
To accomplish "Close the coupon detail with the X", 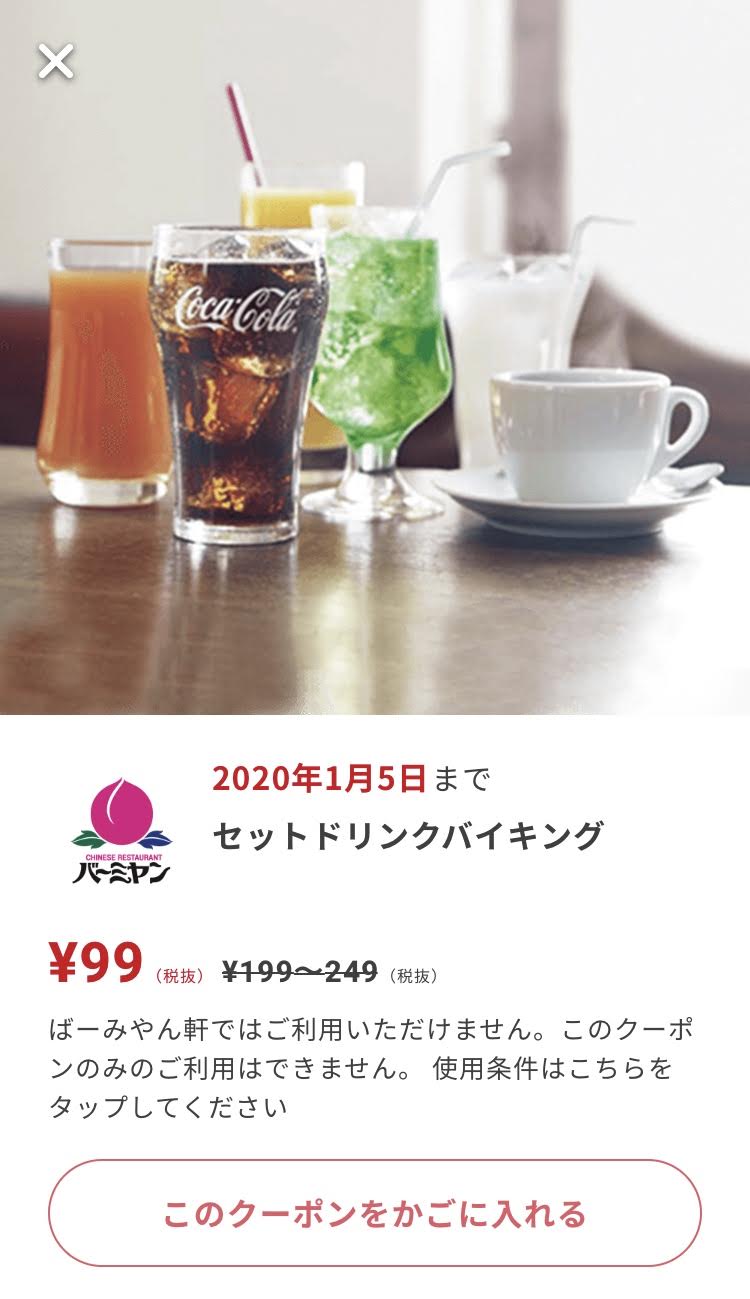I will (x=56, y=62).
